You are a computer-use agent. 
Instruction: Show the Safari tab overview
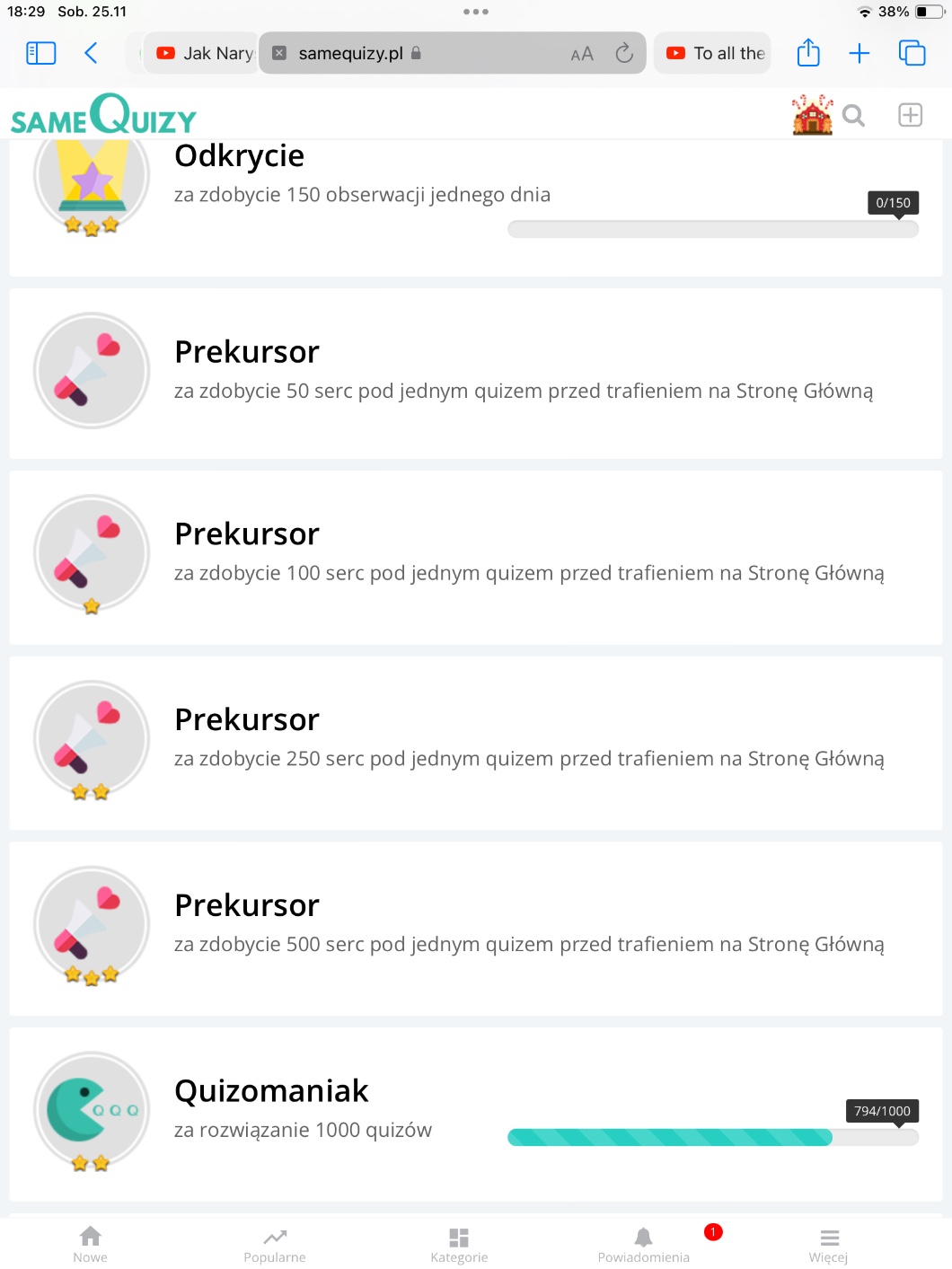tap(912, 53)
